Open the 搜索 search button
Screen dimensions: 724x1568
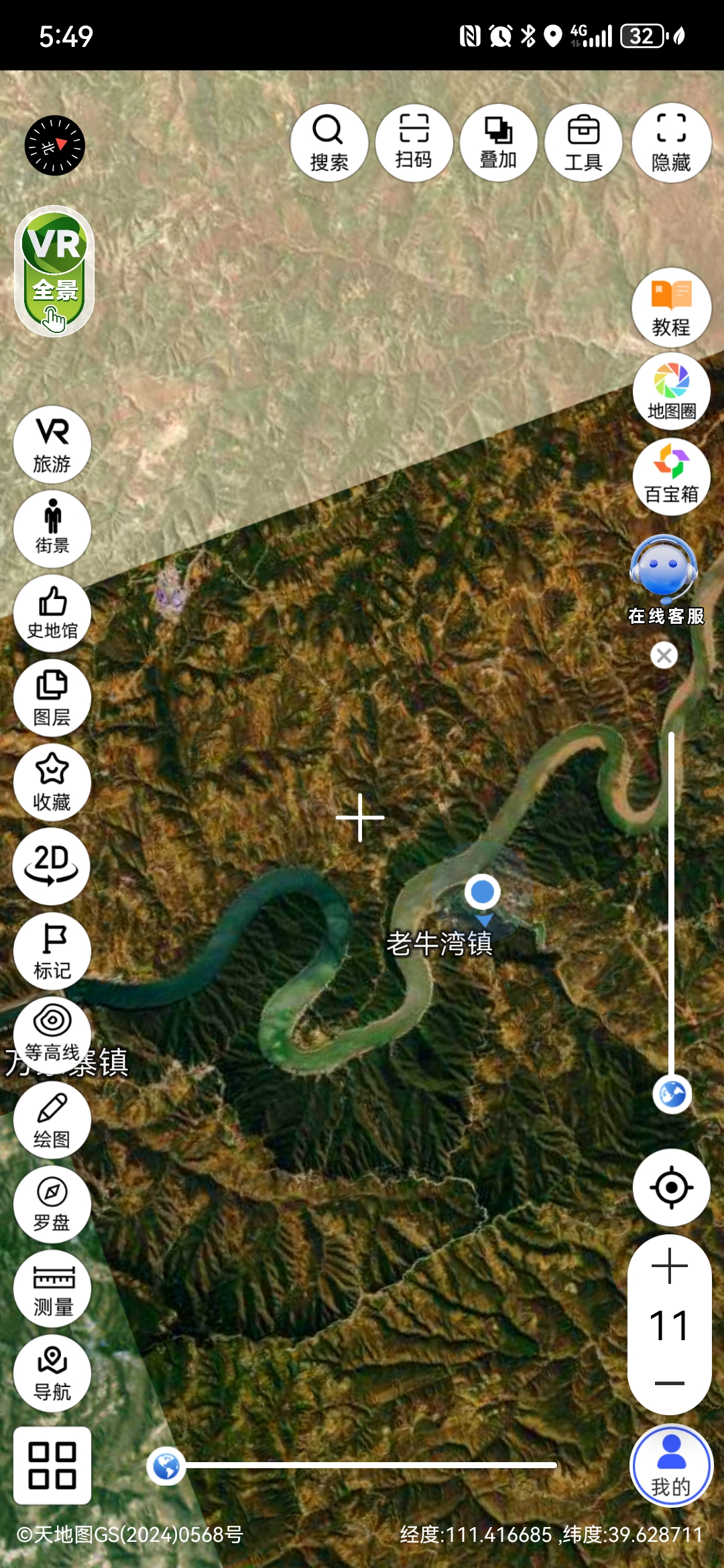(x=328, y=143)
